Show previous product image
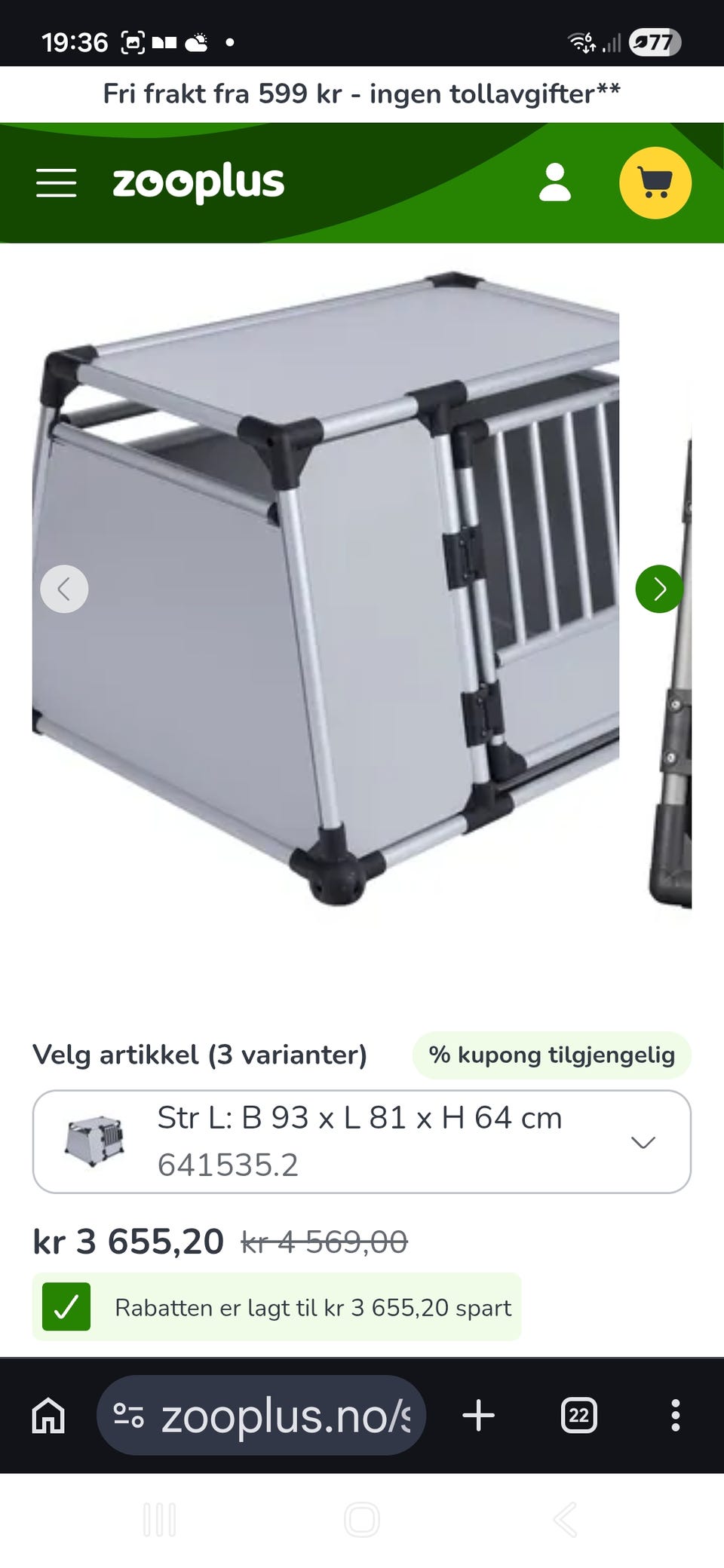 coord(64,589)
